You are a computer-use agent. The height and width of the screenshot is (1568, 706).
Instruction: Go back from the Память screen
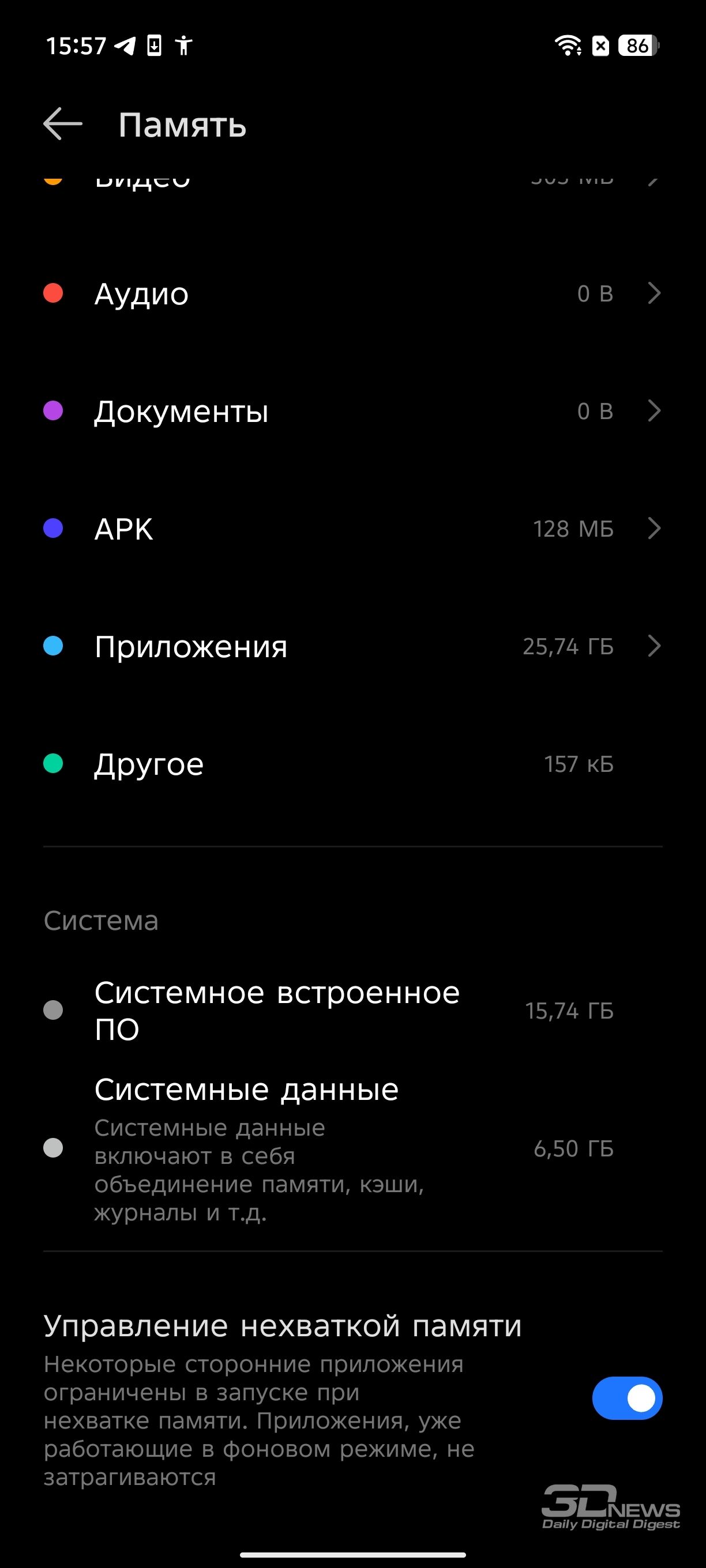[x=63, y=124]
